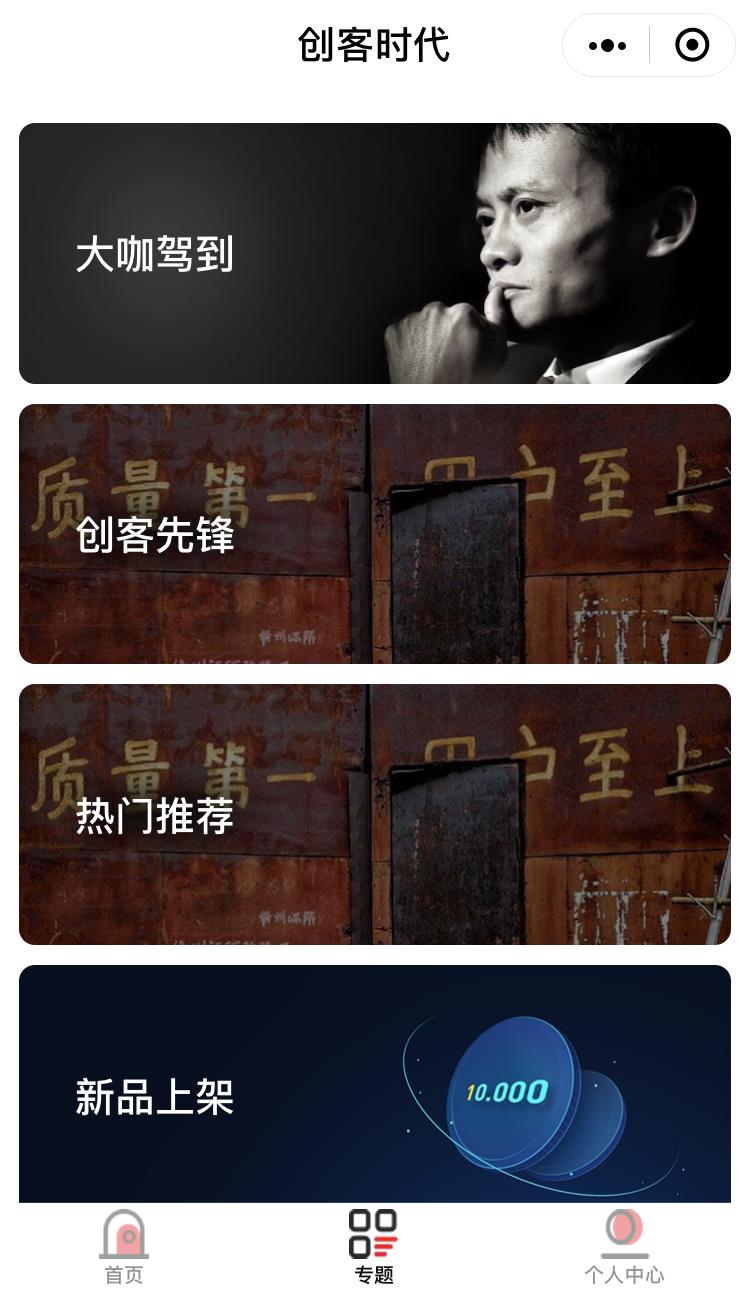Open the 创客先锋 card
The height and width of the screenshot is (1299, 750).
[375, 534]
